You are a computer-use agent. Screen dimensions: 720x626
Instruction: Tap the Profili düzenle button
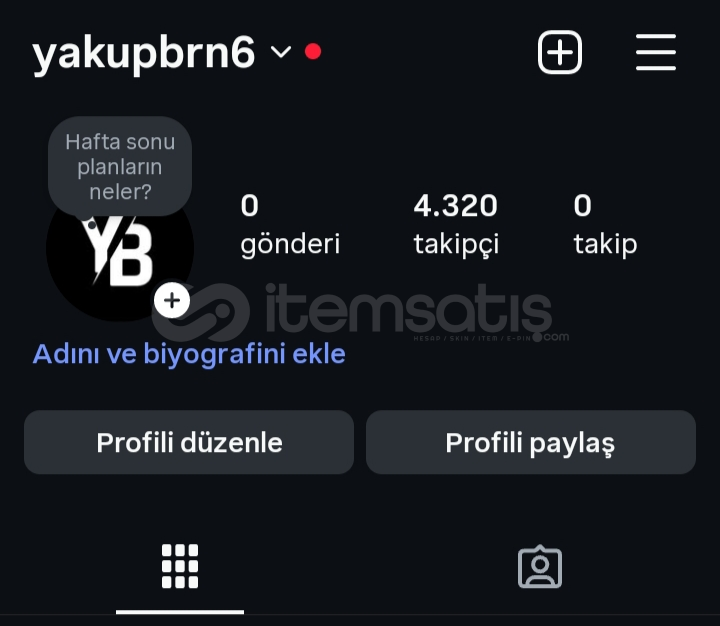189,442
